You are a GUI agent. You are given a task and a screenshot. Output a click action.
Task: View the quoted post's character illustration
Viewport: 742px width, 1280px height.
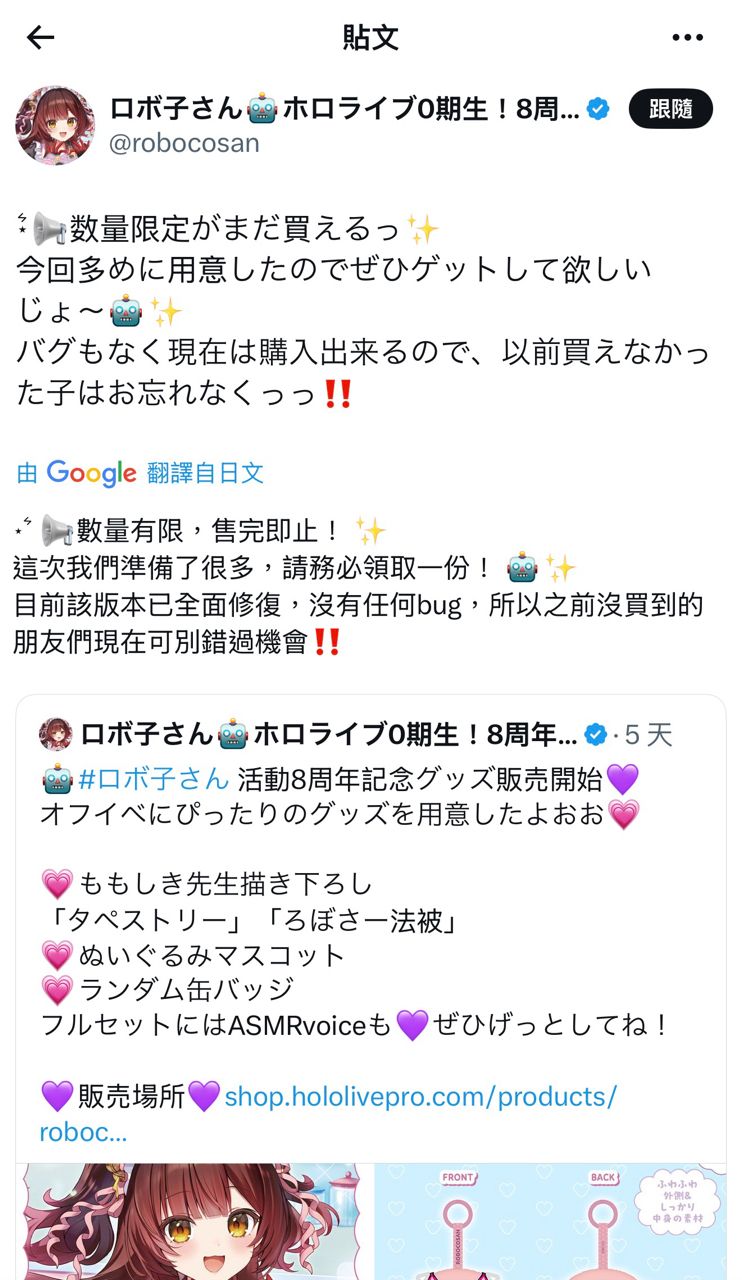coord(192,1222)
